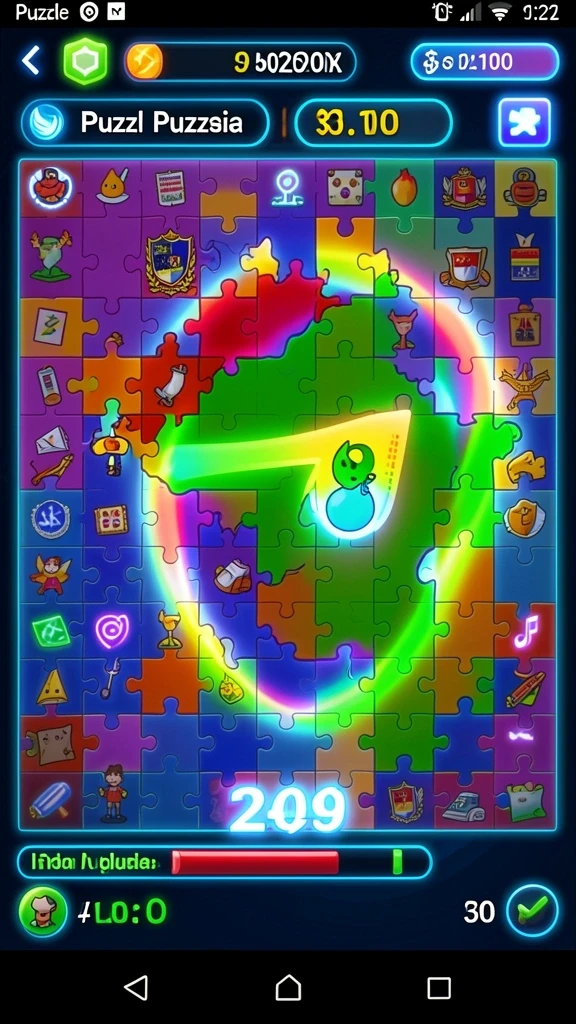This screenshot has width=576, height=1024.
Task: Open the puzzle piece button
Action: [524, 122]
